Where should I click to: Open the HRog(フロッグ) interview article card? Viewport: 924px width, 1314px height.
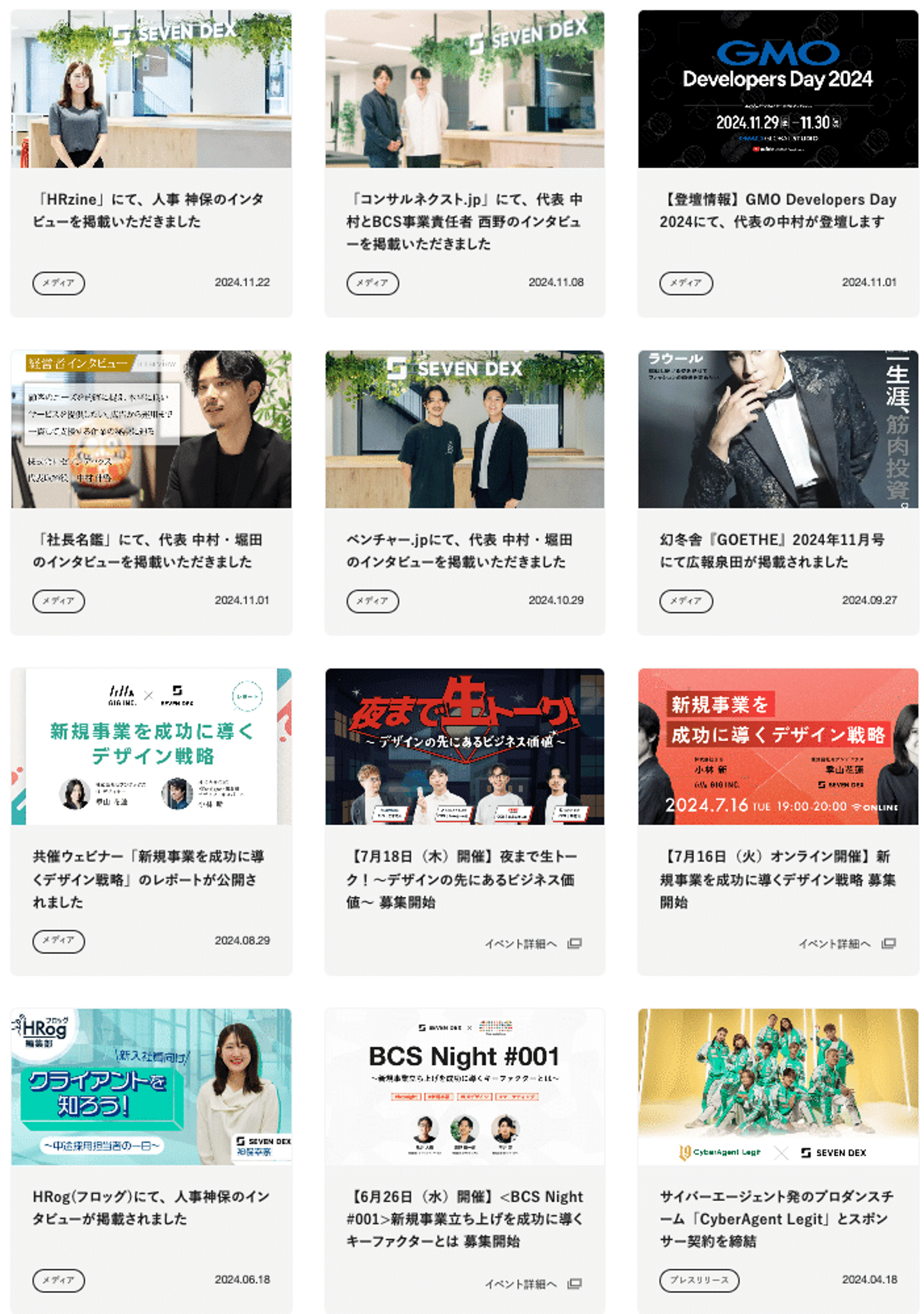pyautogui.click(x=151, y=1207)
